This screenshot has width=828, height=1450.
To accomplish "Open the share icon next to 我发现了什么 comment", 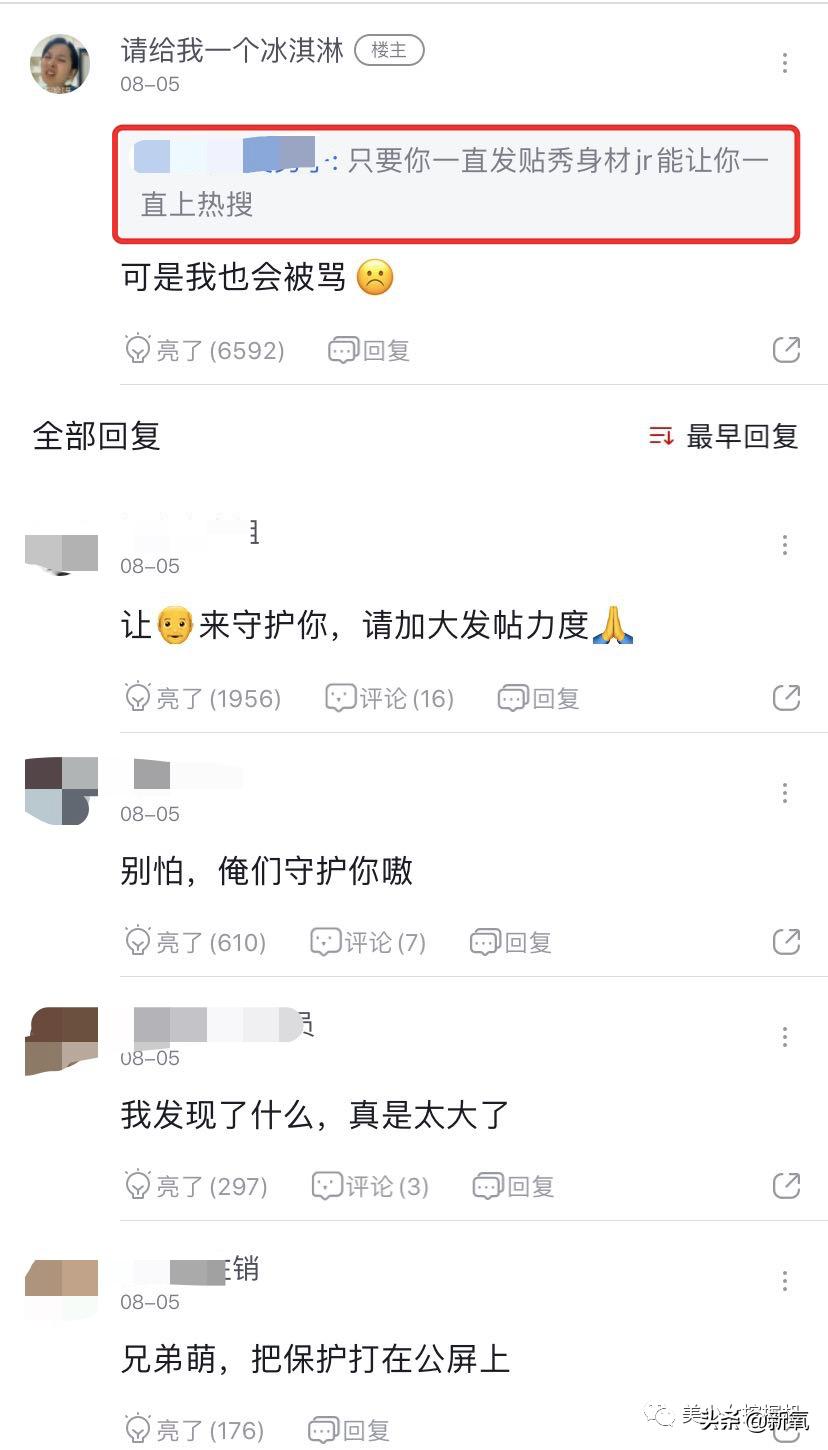I will pos(788,1185).
